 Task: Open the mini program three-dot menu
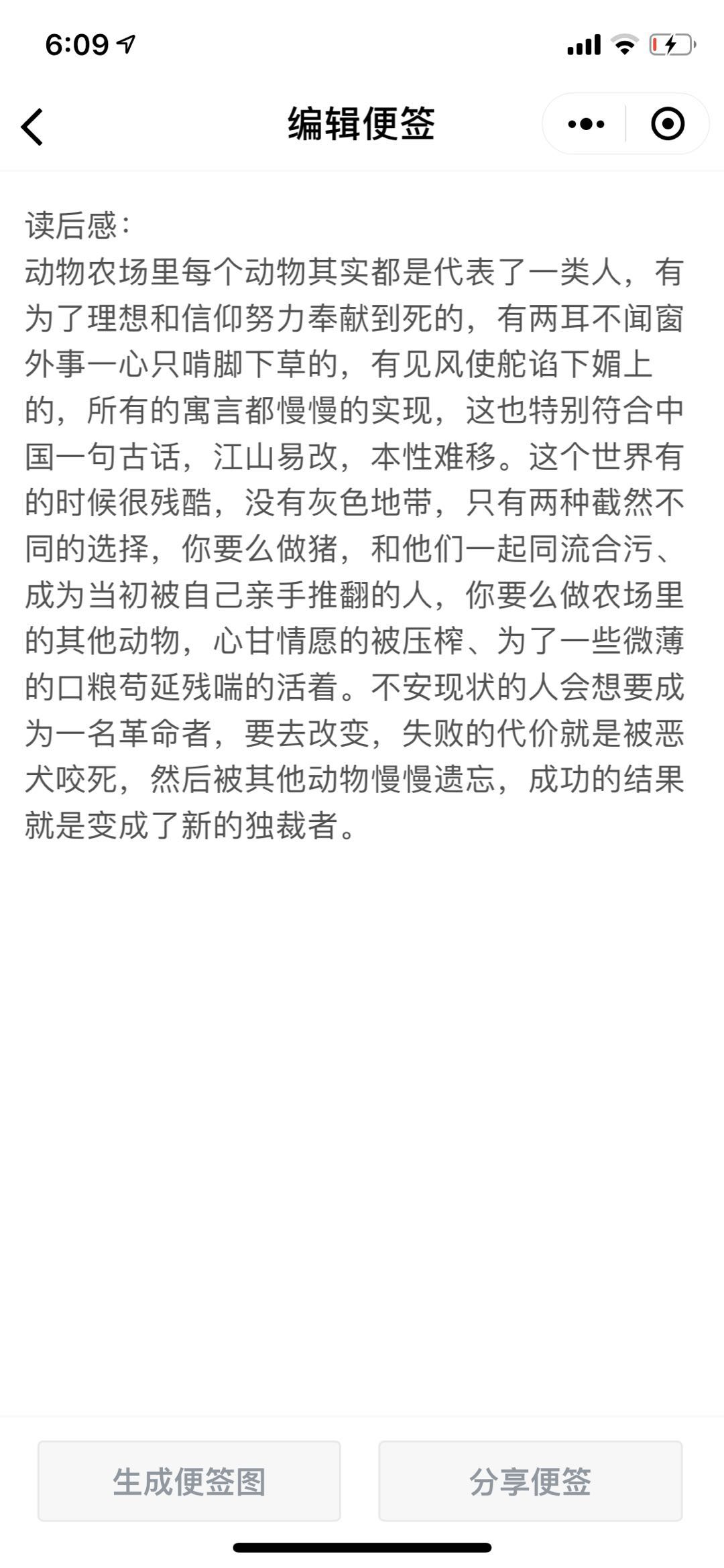coord(585,124)
